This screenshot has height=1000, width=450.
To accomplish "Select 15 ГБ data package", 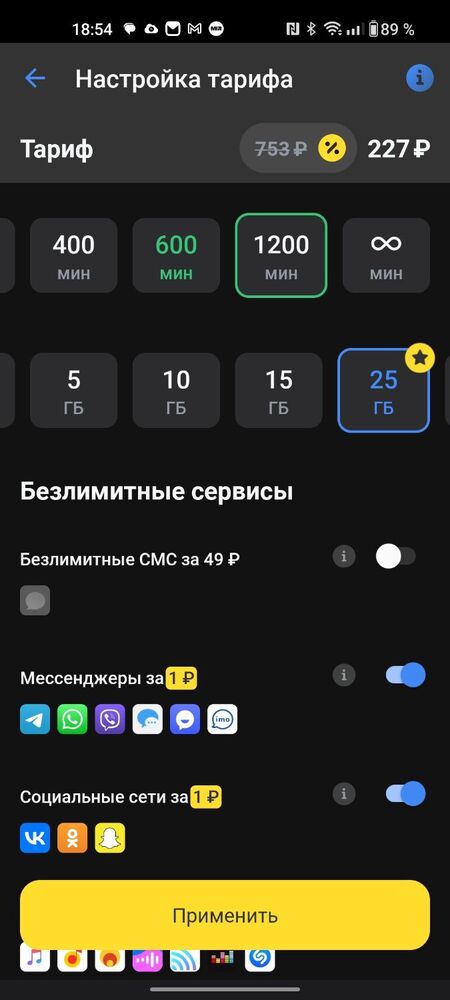I will tap(279, 390).
